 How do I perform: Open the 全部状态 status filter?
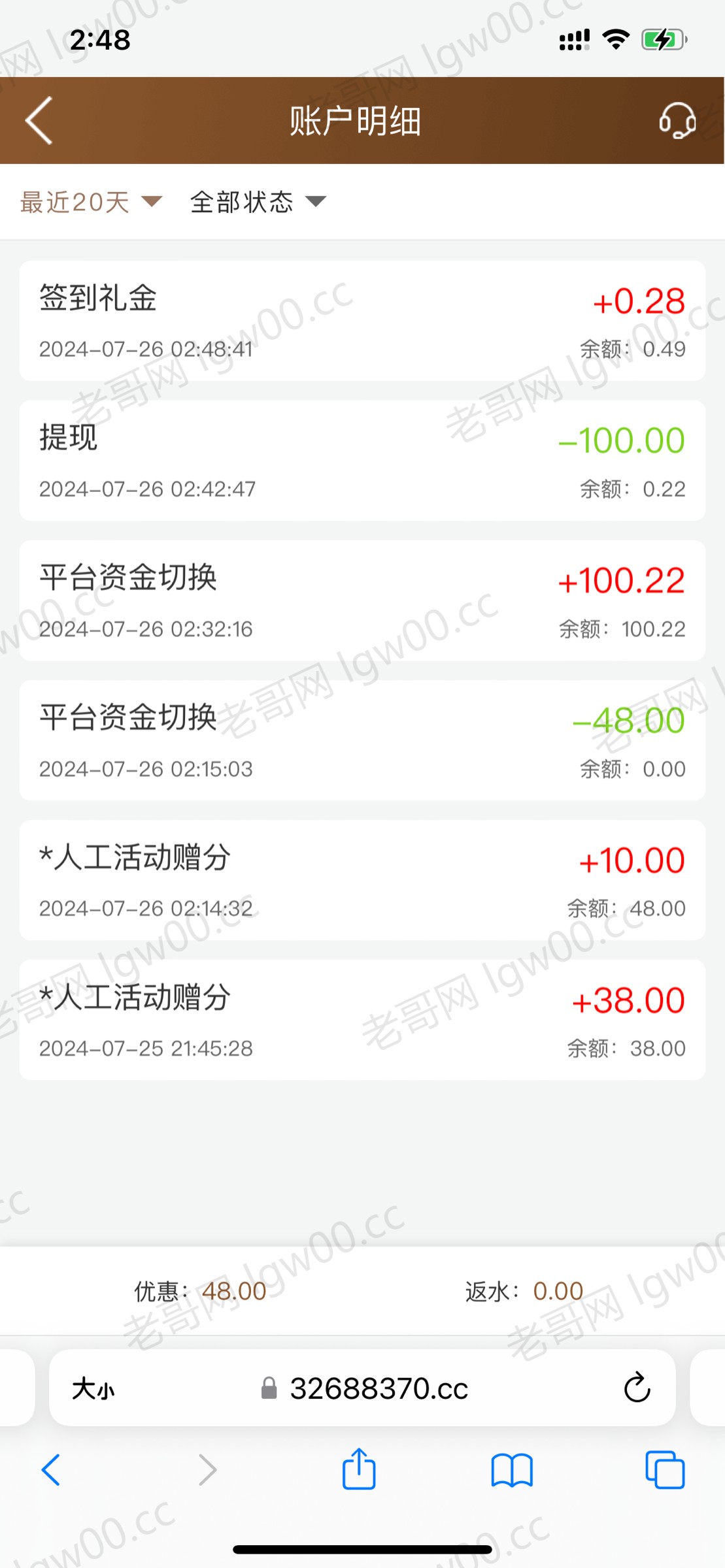coord(258,202)
